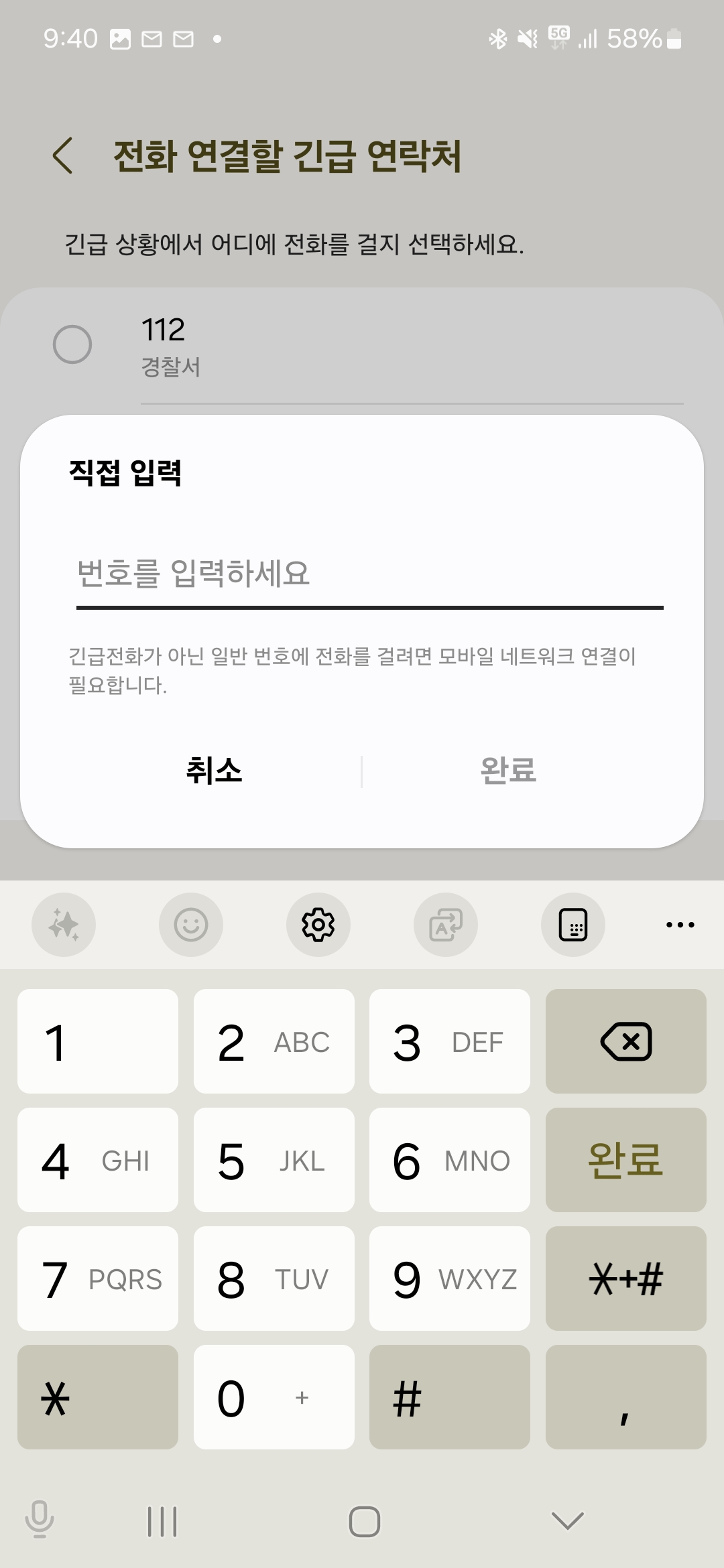Open the keyboard settings gear icon
Image resolution: width=724 pixels, height=1568 pixels.
click(318, 924)
